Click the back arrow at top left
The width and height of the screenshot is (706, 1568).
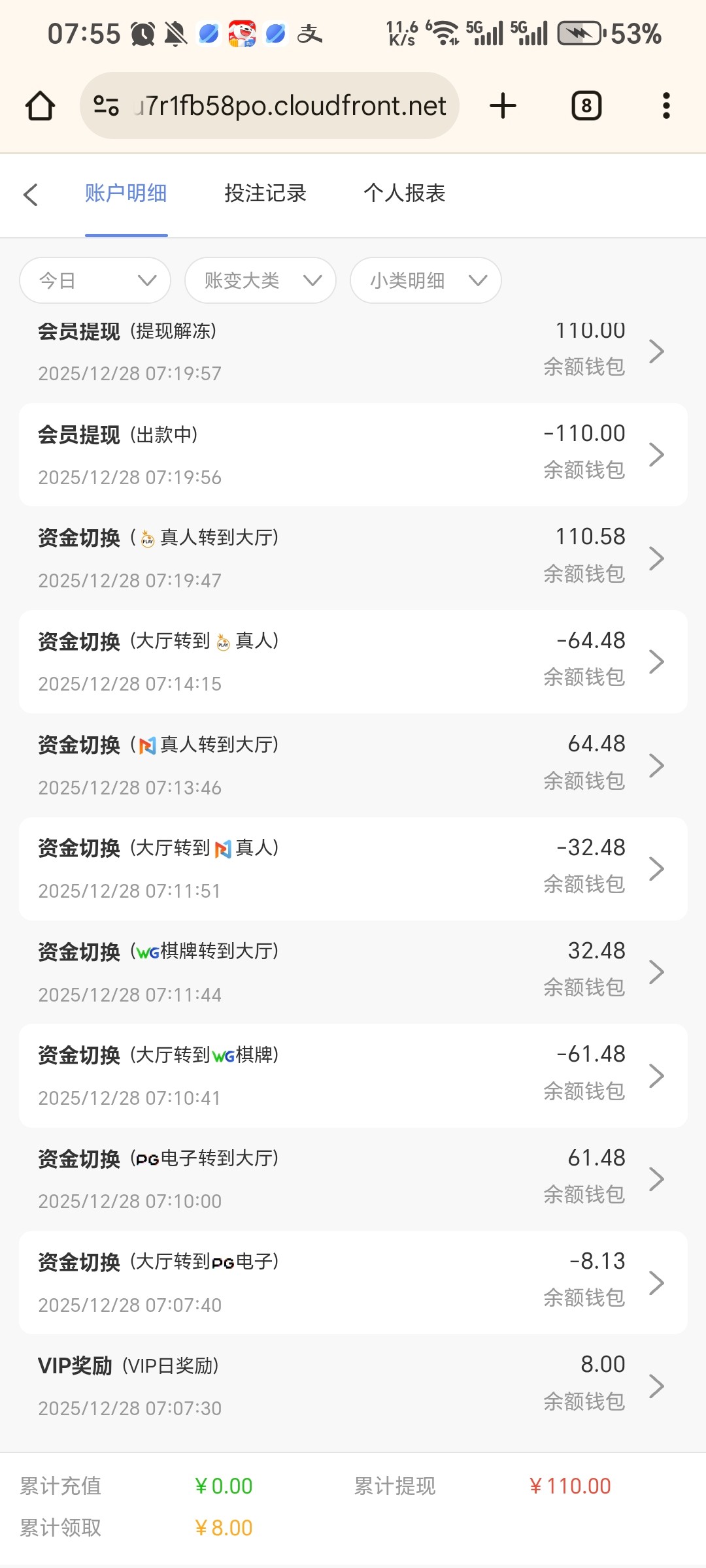click(32, 195)
